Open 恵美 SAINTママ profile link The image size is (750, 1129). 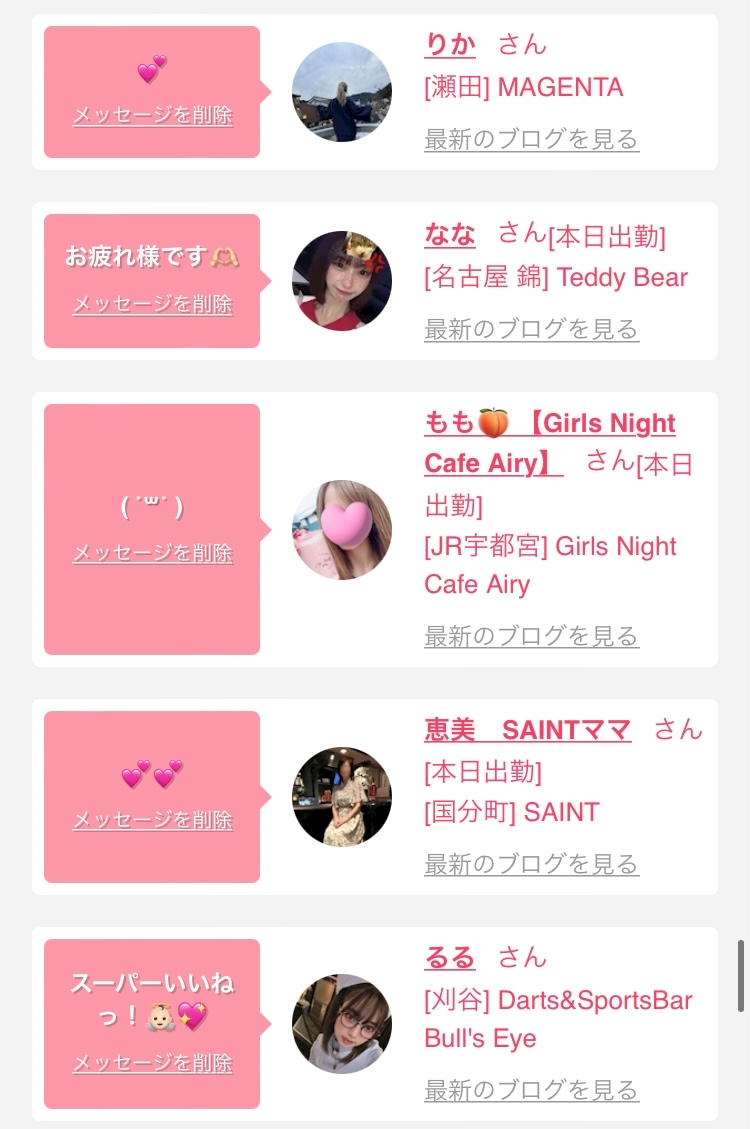(x=528, y=729)
